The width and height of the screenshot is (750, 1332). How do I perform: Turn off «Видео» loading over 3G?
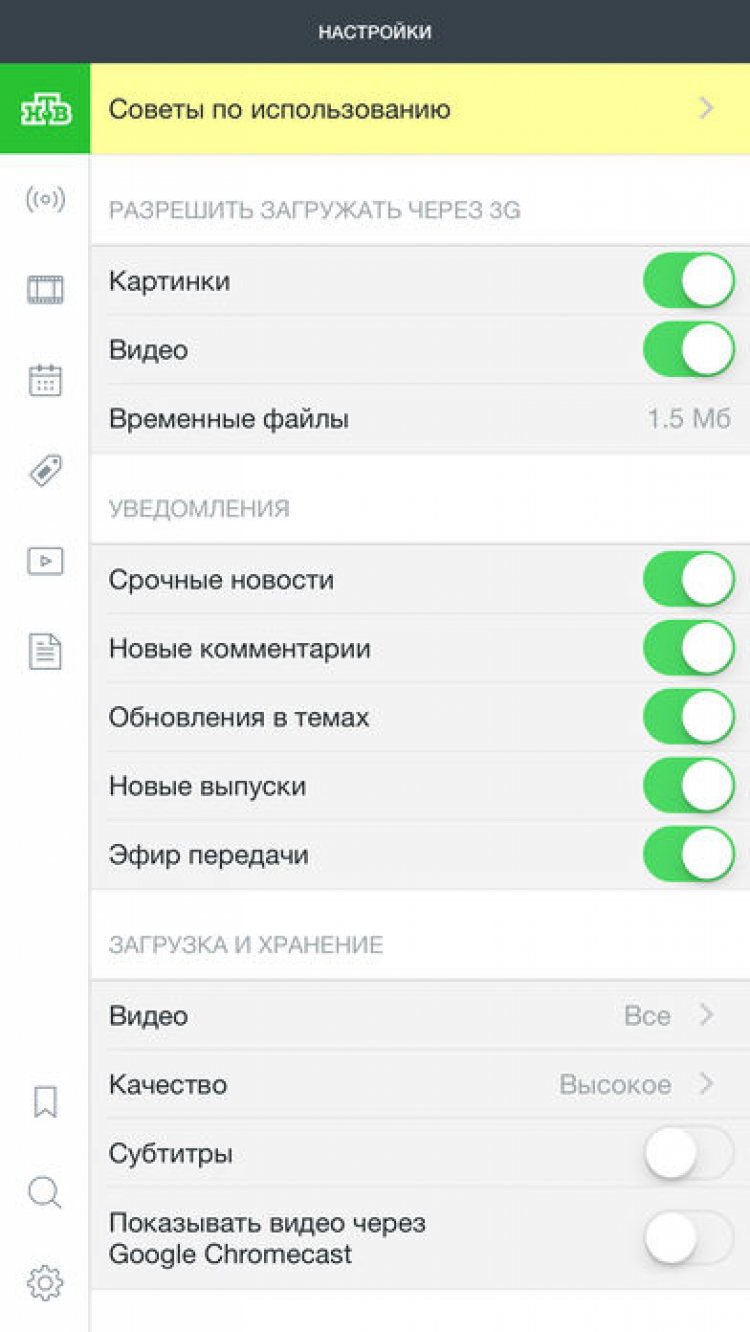(688, 350)
